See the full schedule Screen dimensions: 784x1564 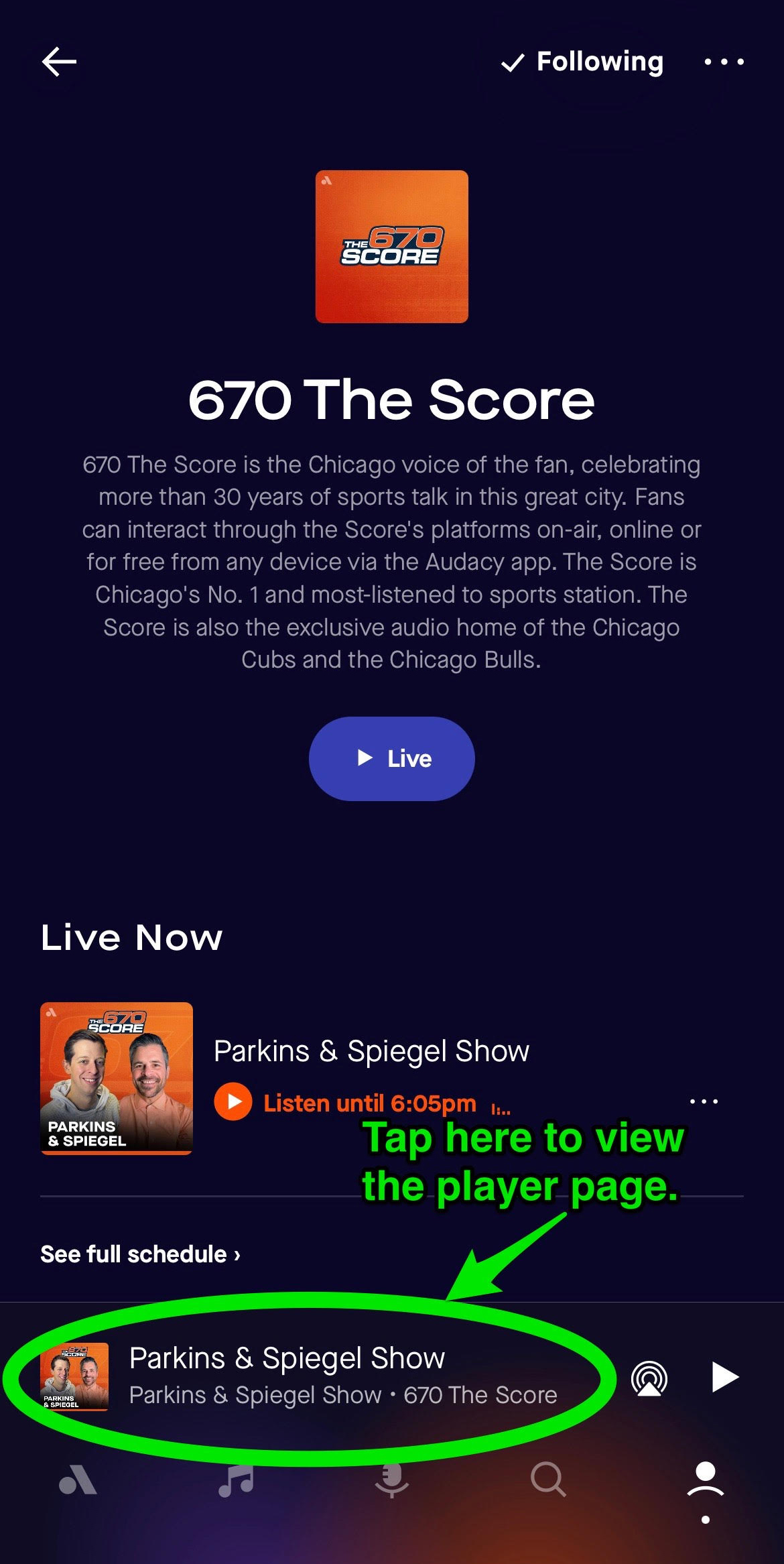(140, 1254)
